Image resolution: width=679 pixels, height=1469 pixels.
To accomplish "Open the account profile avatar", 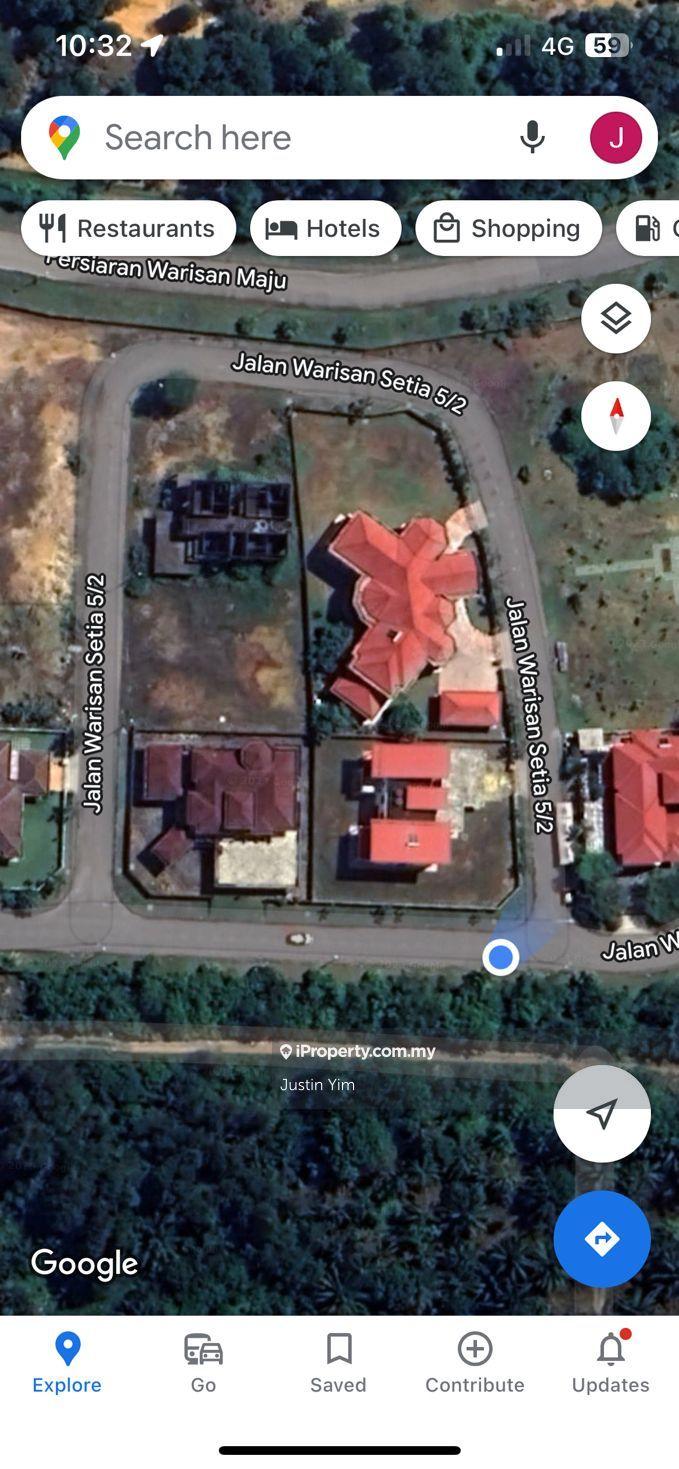I will click(x=615, y=137).
